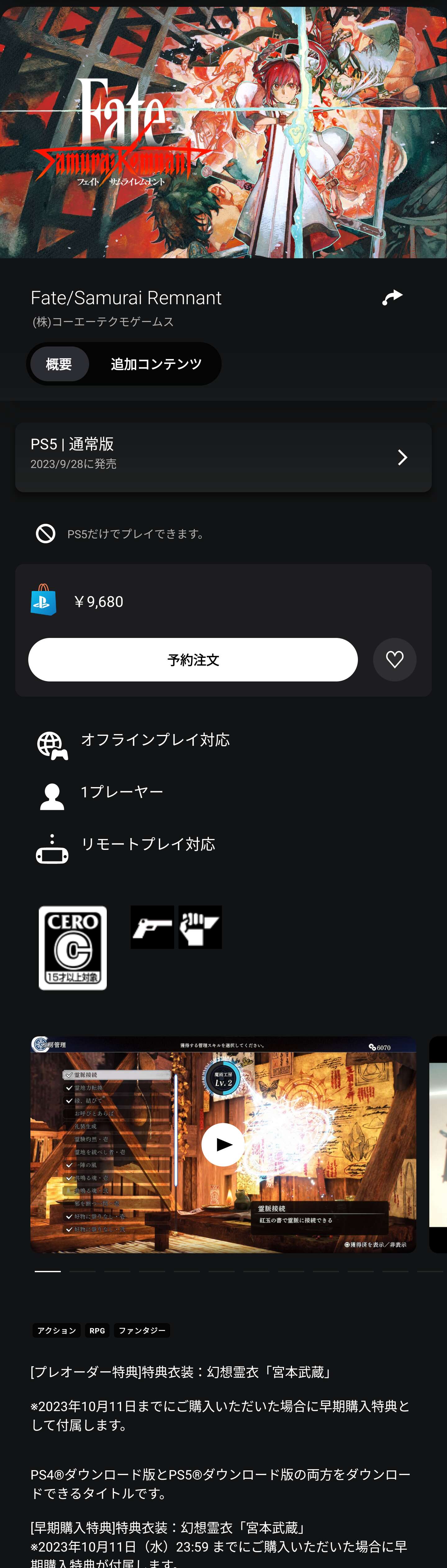Select the 概要 tab
The width and height of the screenshot is (447, 1568).
pyautogui.click(x=59, y=364)
